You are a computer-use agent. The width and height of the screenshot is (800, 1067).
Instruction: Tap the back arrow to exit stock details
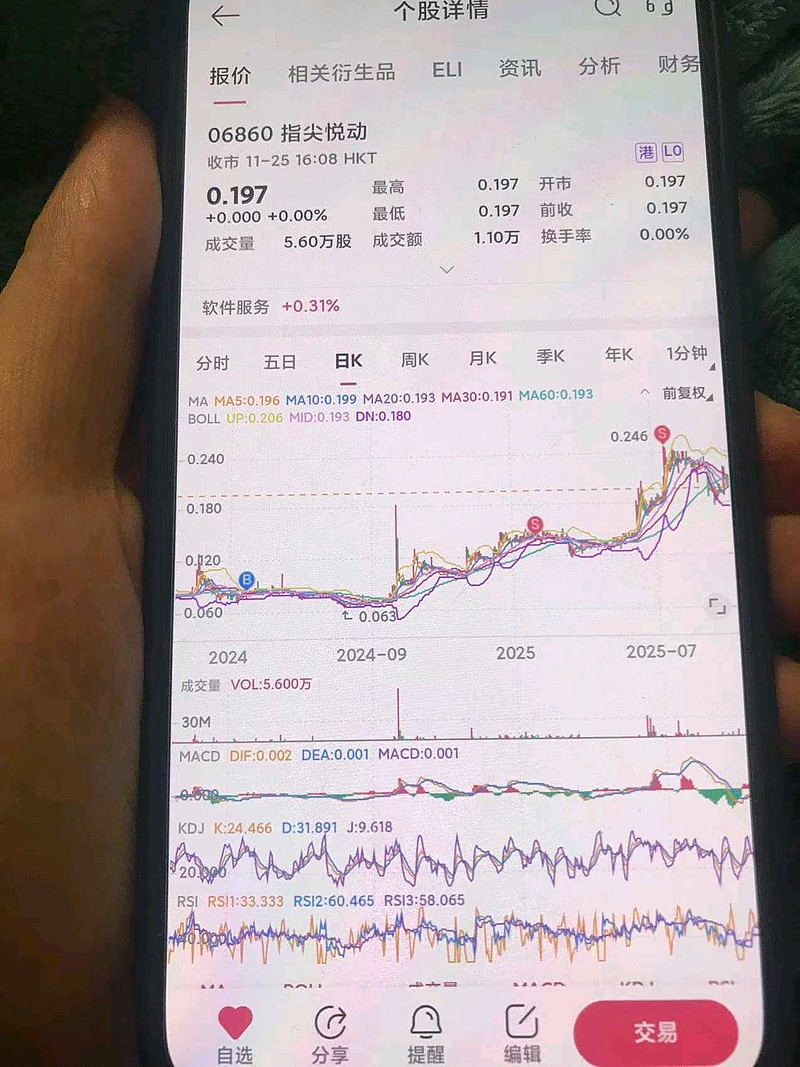pyautogui.click(x=228, y=17)
